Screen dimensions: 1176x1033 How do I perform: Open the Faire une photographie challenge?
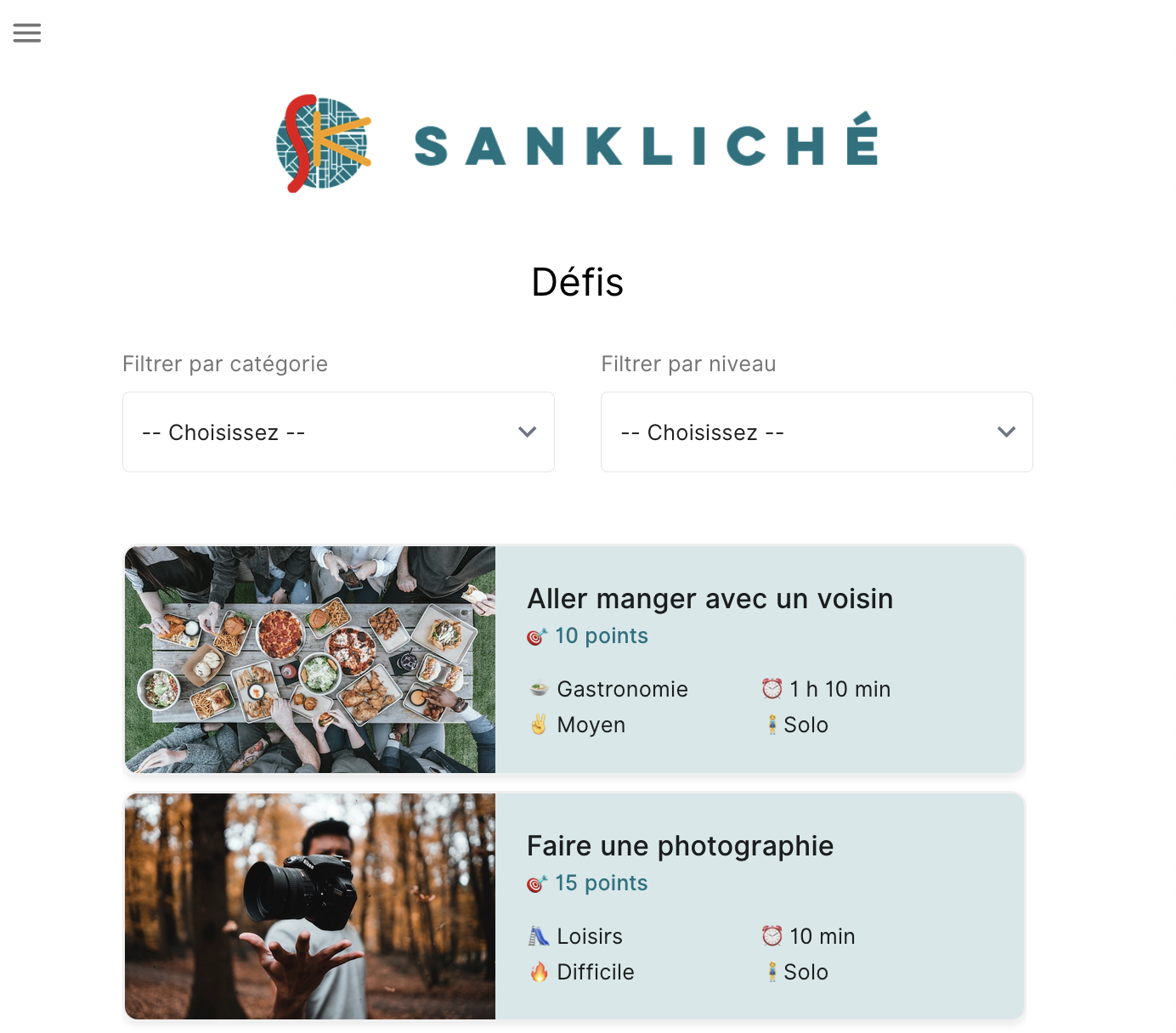680,846
